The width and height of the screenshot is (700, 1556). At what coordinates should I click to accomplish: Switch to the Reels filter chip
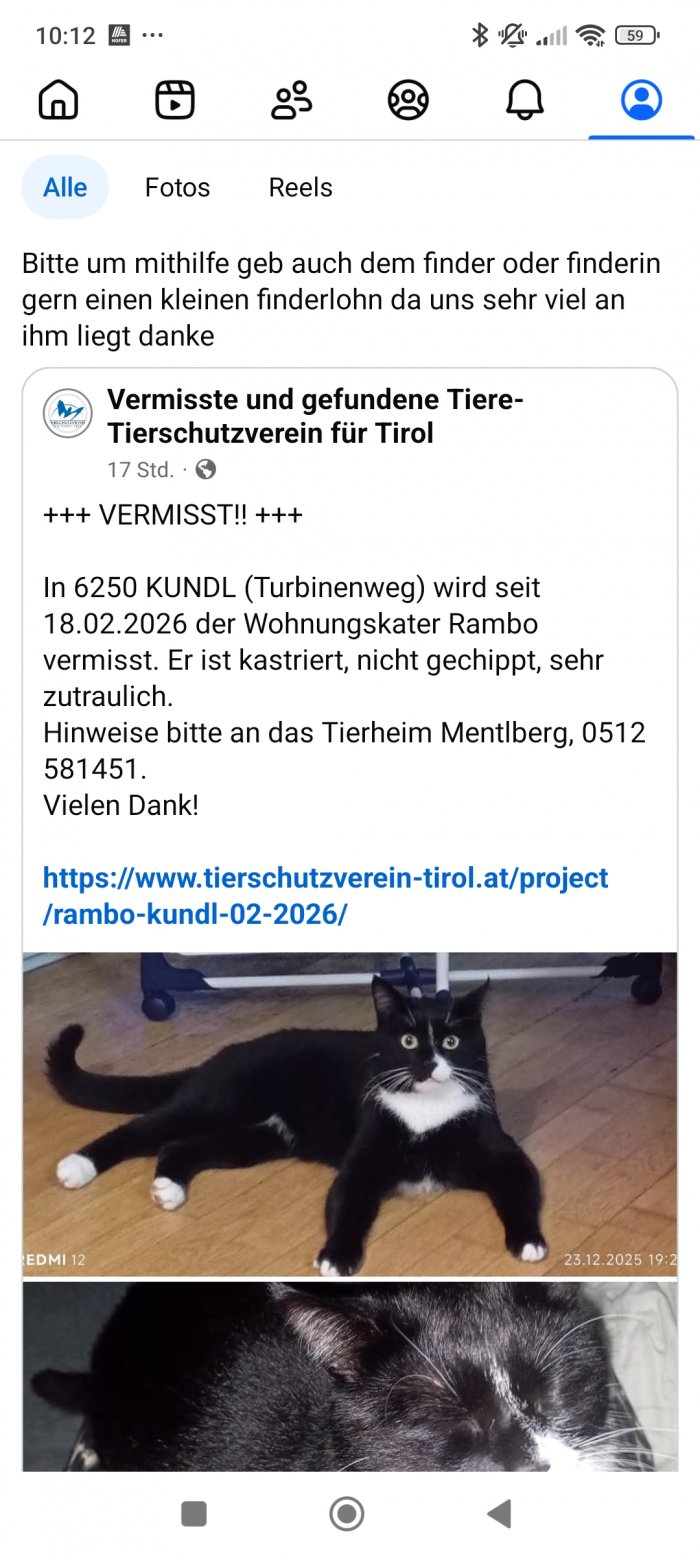click(x=300, y=187)
